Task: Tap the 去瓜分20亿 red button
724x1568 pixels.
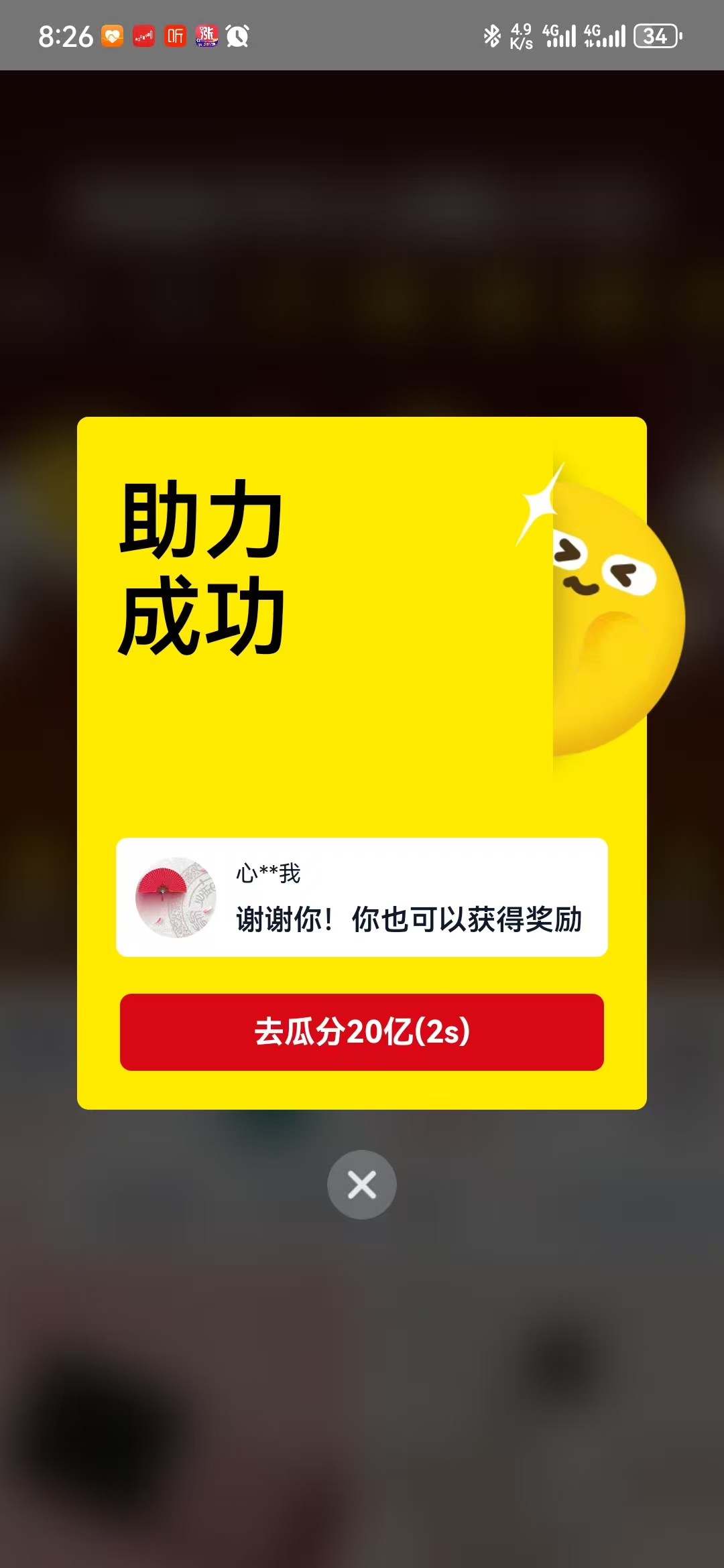Action: [362, 1032]
